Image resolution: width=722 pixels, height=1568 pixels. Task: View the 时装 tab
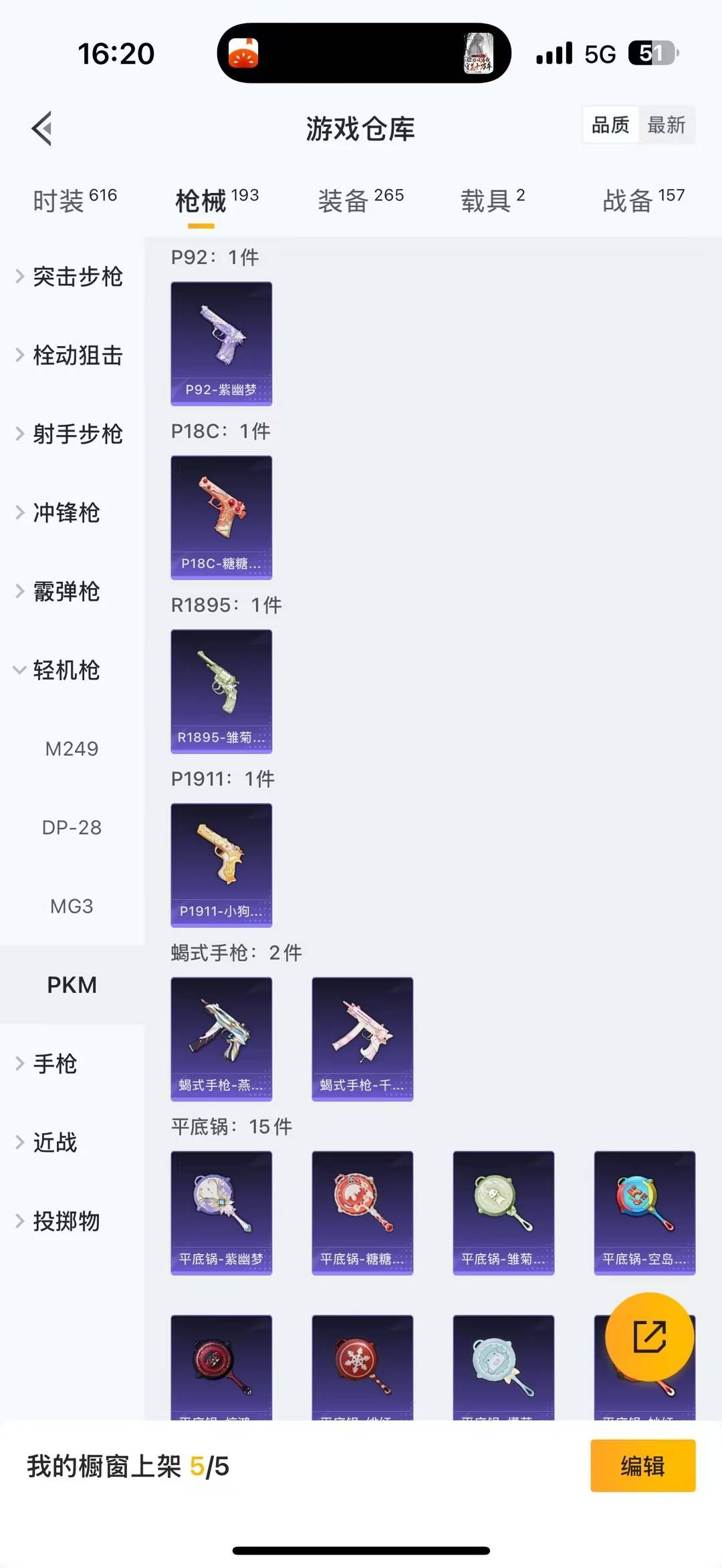74,200
